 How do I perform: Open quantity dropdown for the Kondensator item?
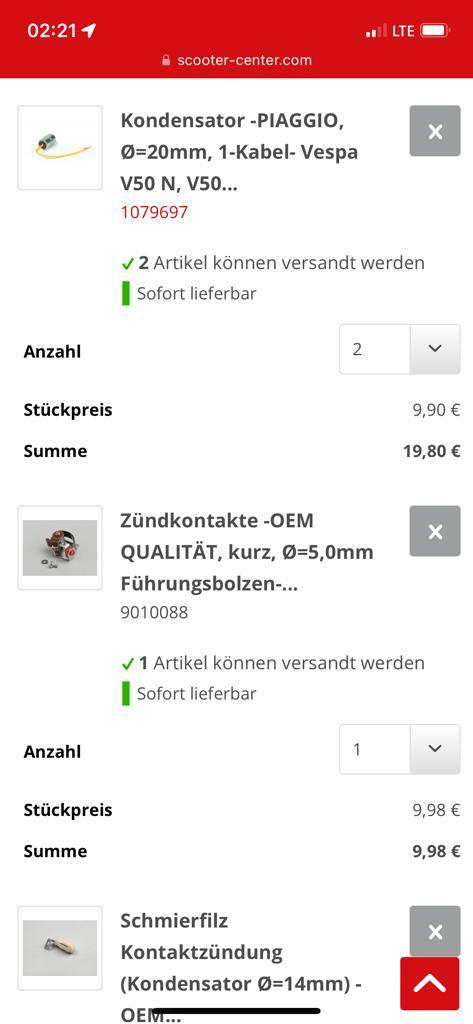[x=400, y=349]
